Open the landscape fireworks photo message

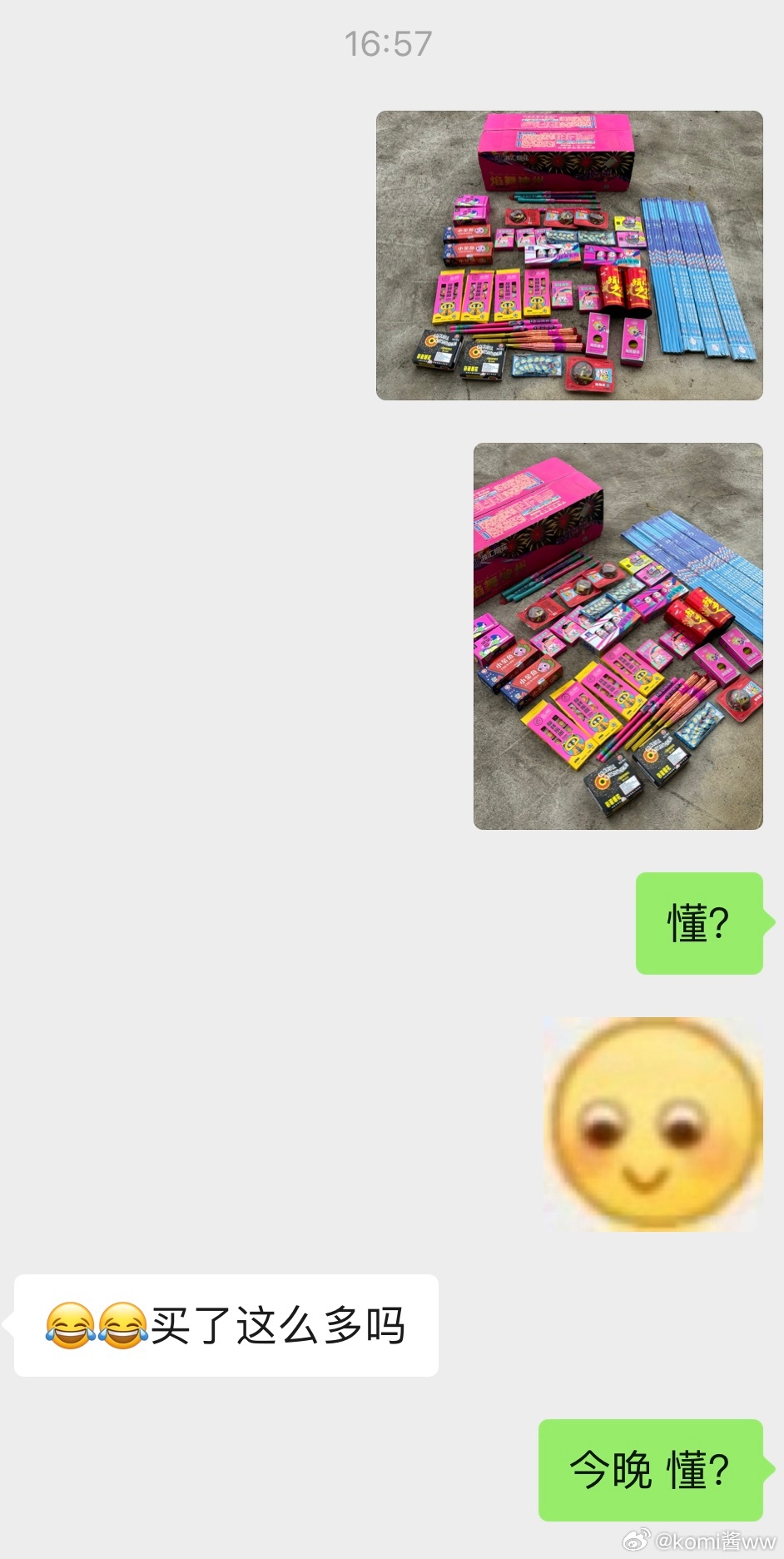tap(569, 256)
